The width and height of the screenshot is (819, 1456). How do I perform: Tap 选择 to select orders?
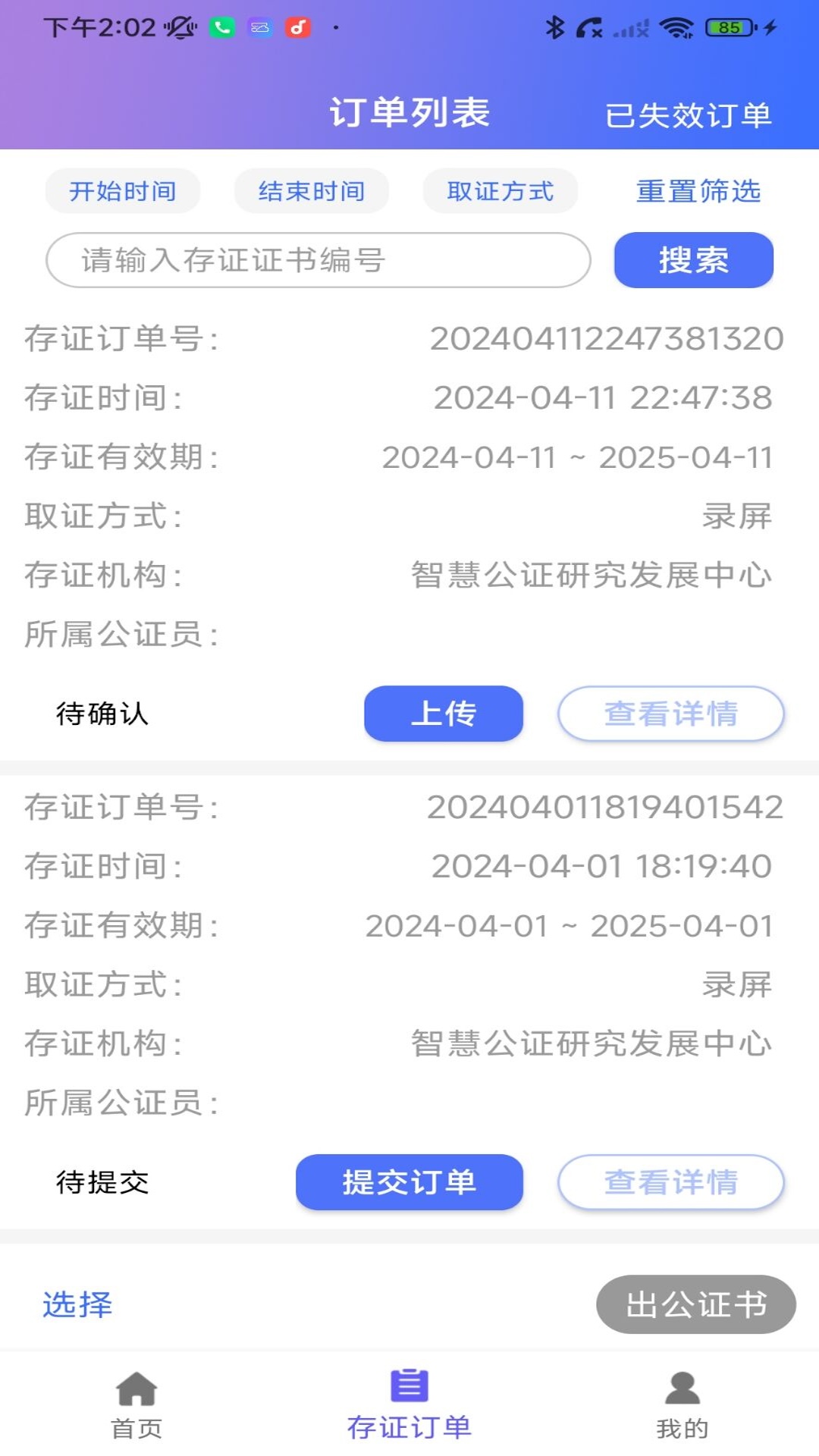[x=77, y=1304]
